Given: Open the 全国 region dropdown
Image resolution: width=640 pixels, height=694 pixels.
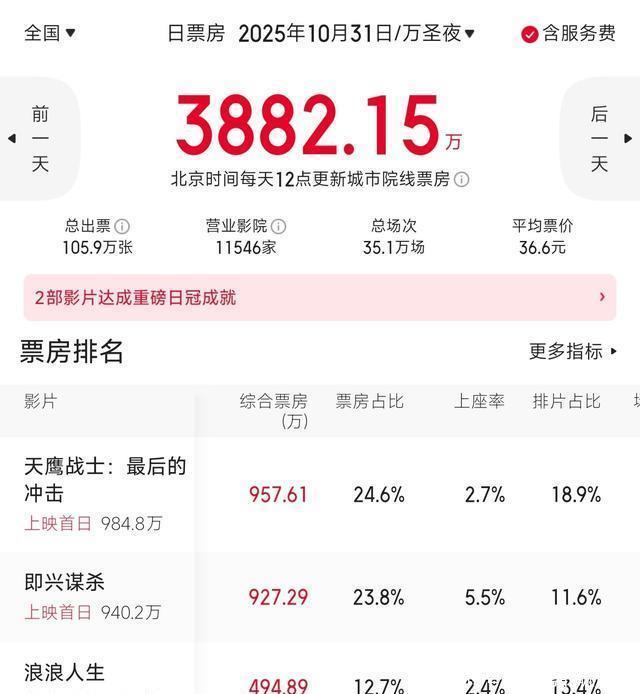Looking at the screenshot, I should [x=50, y=33].
